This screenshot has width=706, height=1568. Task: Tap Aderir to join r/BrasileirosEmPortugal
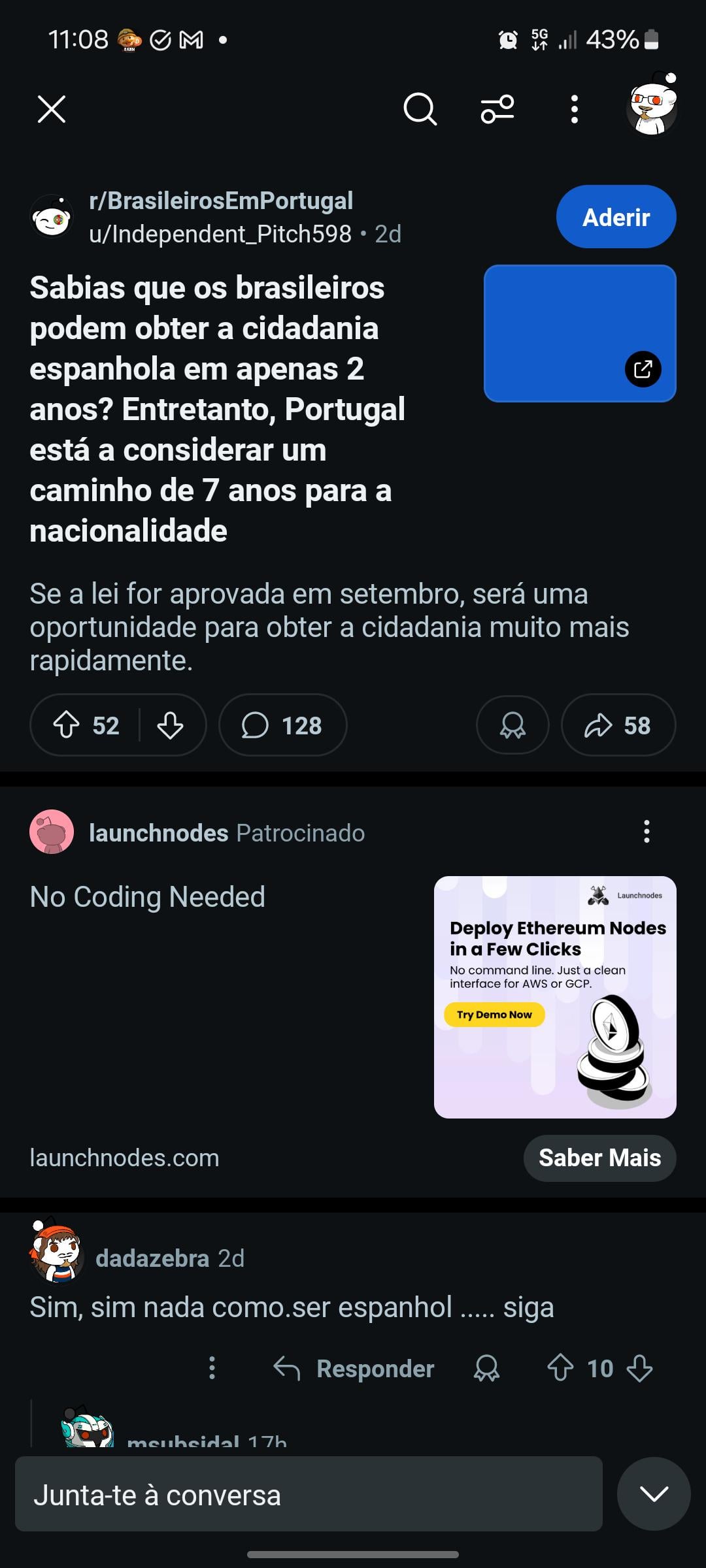coord(616,217)
